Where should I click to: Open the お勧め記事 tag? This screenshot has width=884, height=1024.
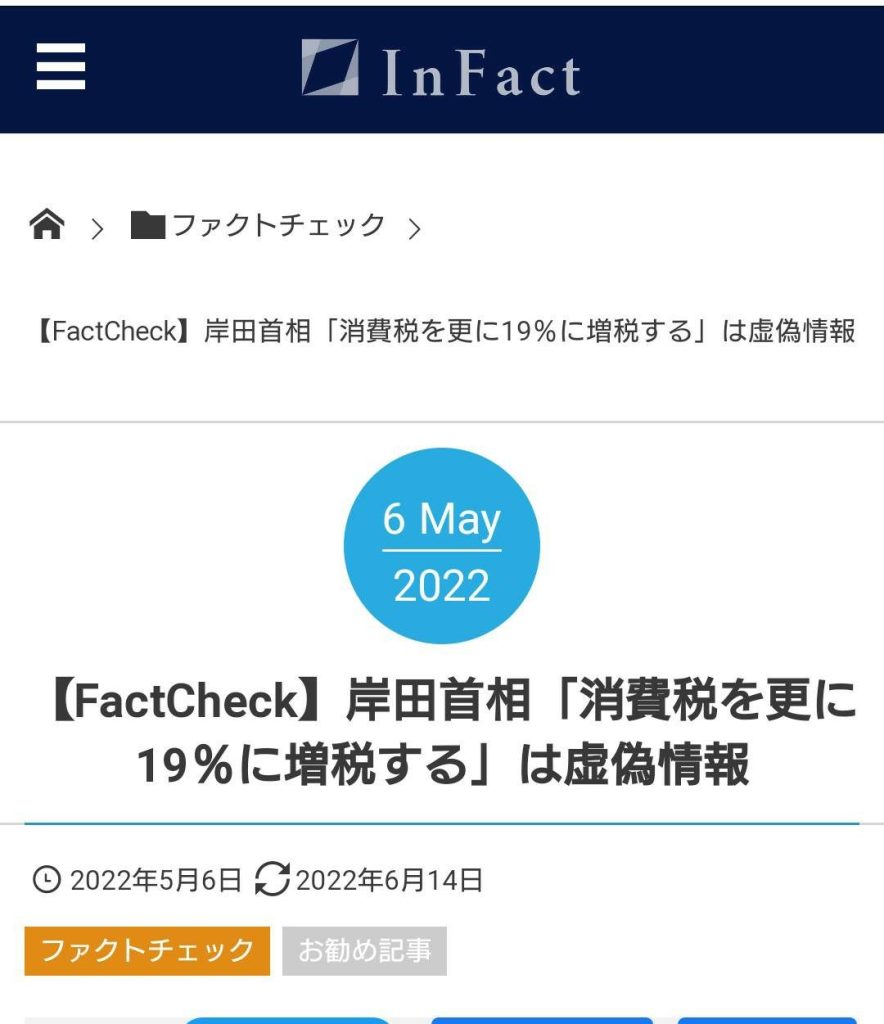point(365,950)
